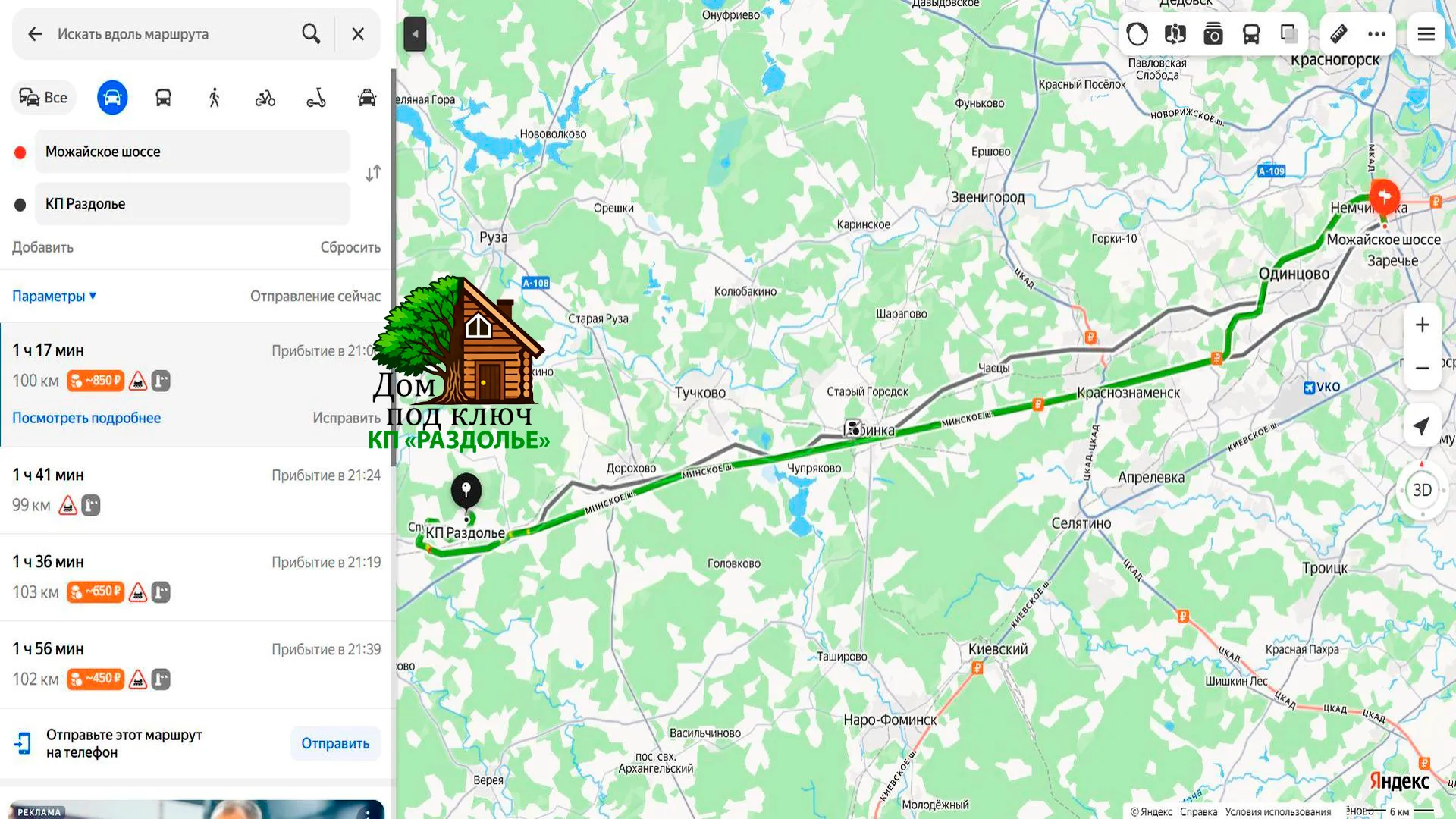The width and height of the screenshot is (1456, 819).
Task: Swap the start and destination points
Action: click(373, 174)
